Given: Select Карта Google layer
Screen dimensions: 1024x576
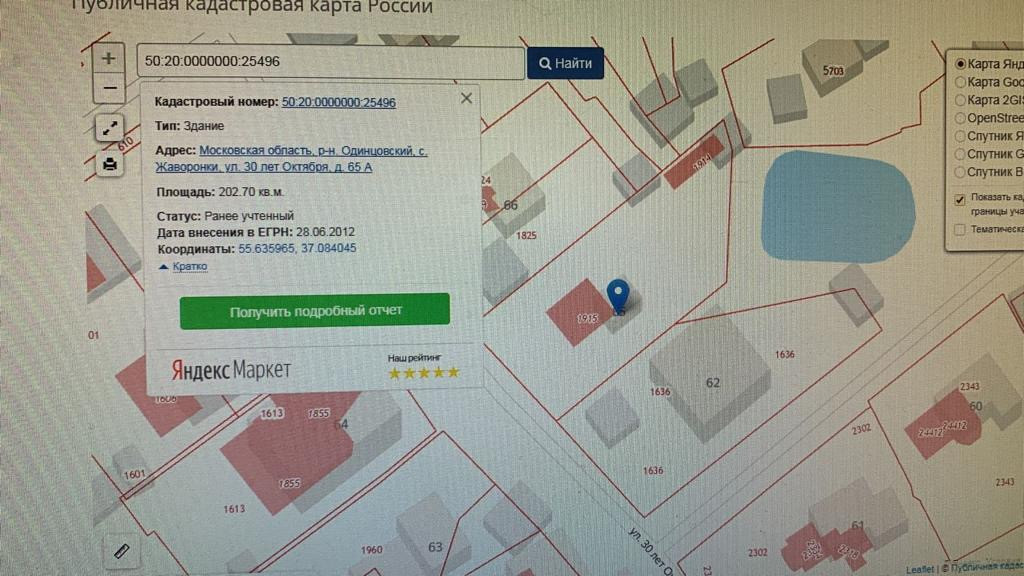Looking at the screenshot, I should [x=961, y=82].
